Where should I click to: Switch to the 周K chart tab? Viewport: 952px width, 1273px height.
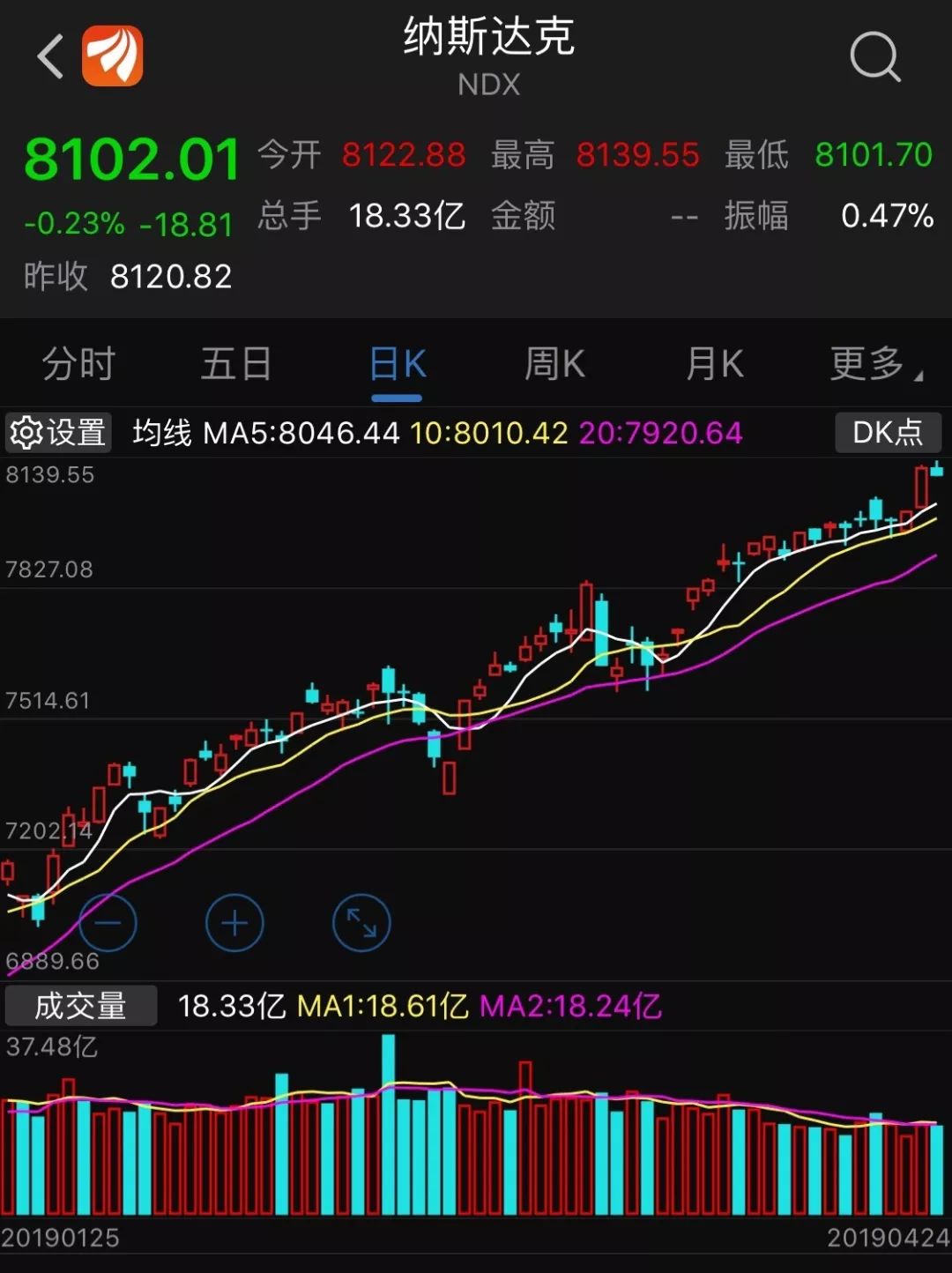click(554, 364)
